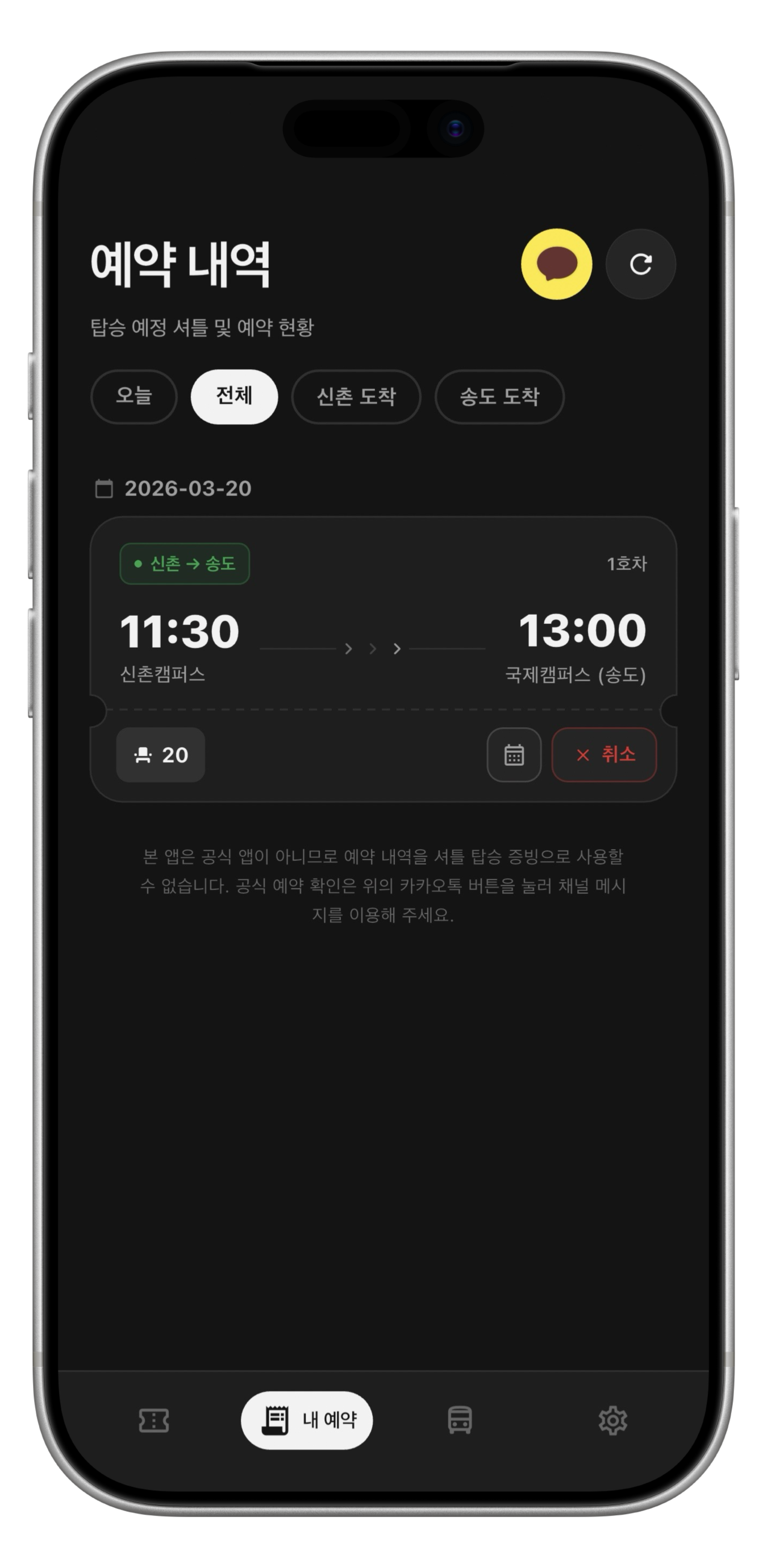
Task: Filter by 신촌 도착
Action: tap(356, 397)
